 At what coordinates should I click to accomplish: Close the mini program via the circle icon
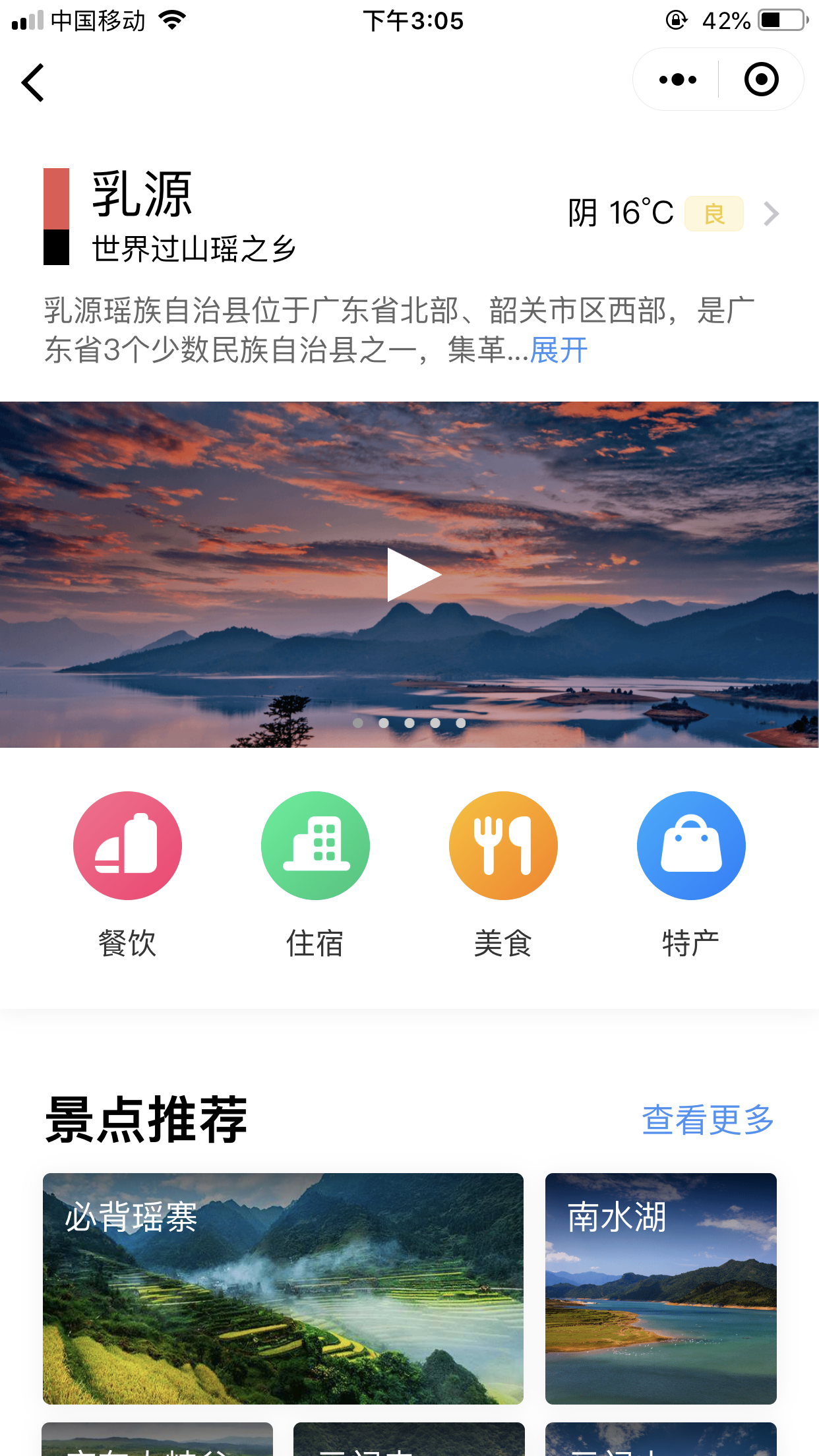[761, 80]
